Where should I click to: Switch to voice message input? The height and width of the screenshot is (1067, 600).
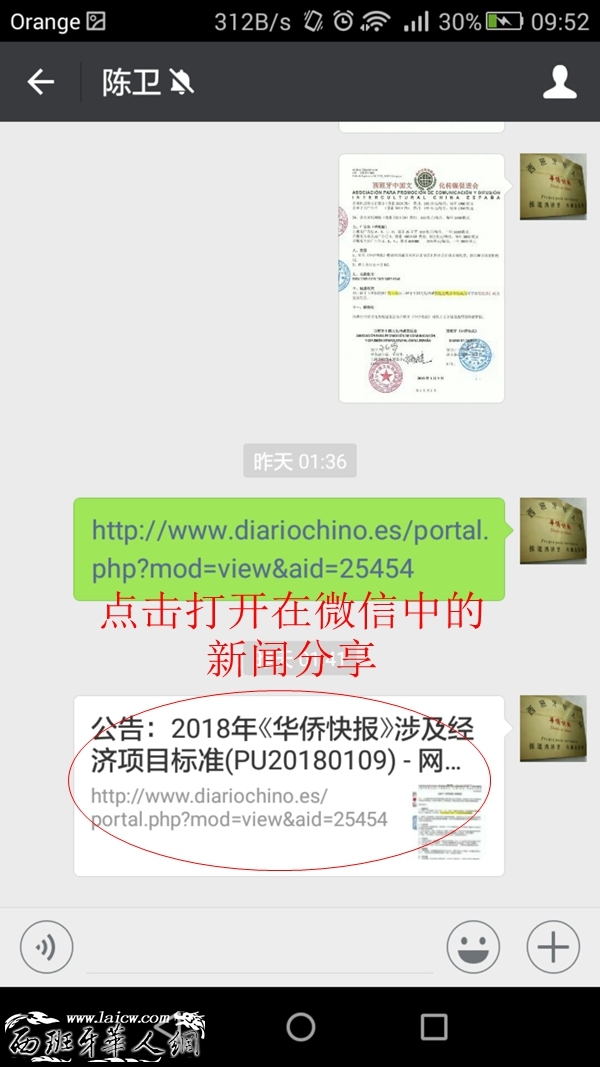46,947
